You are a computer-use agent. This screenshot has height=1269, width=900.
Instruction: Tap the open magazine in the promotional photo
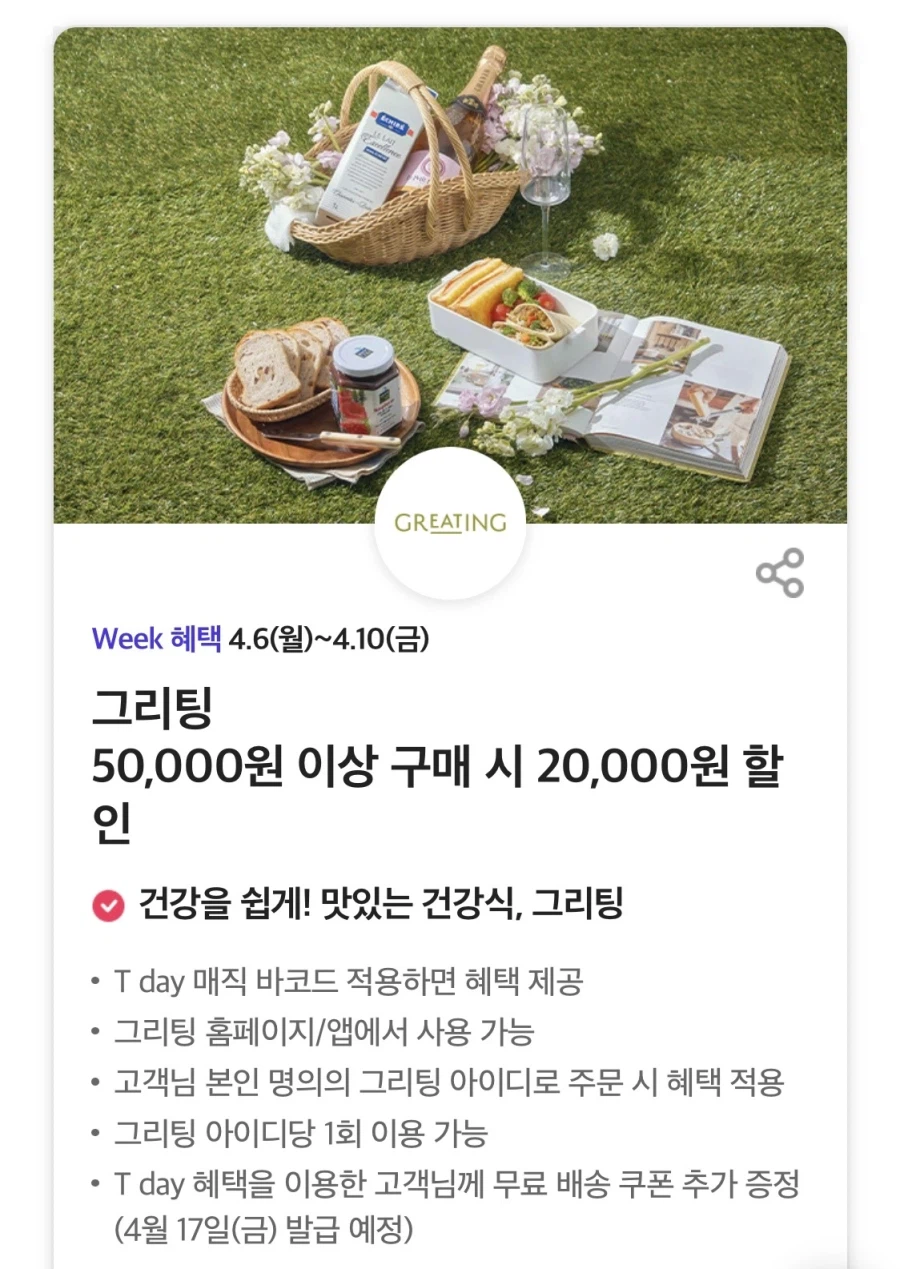(x=680, y=390)
